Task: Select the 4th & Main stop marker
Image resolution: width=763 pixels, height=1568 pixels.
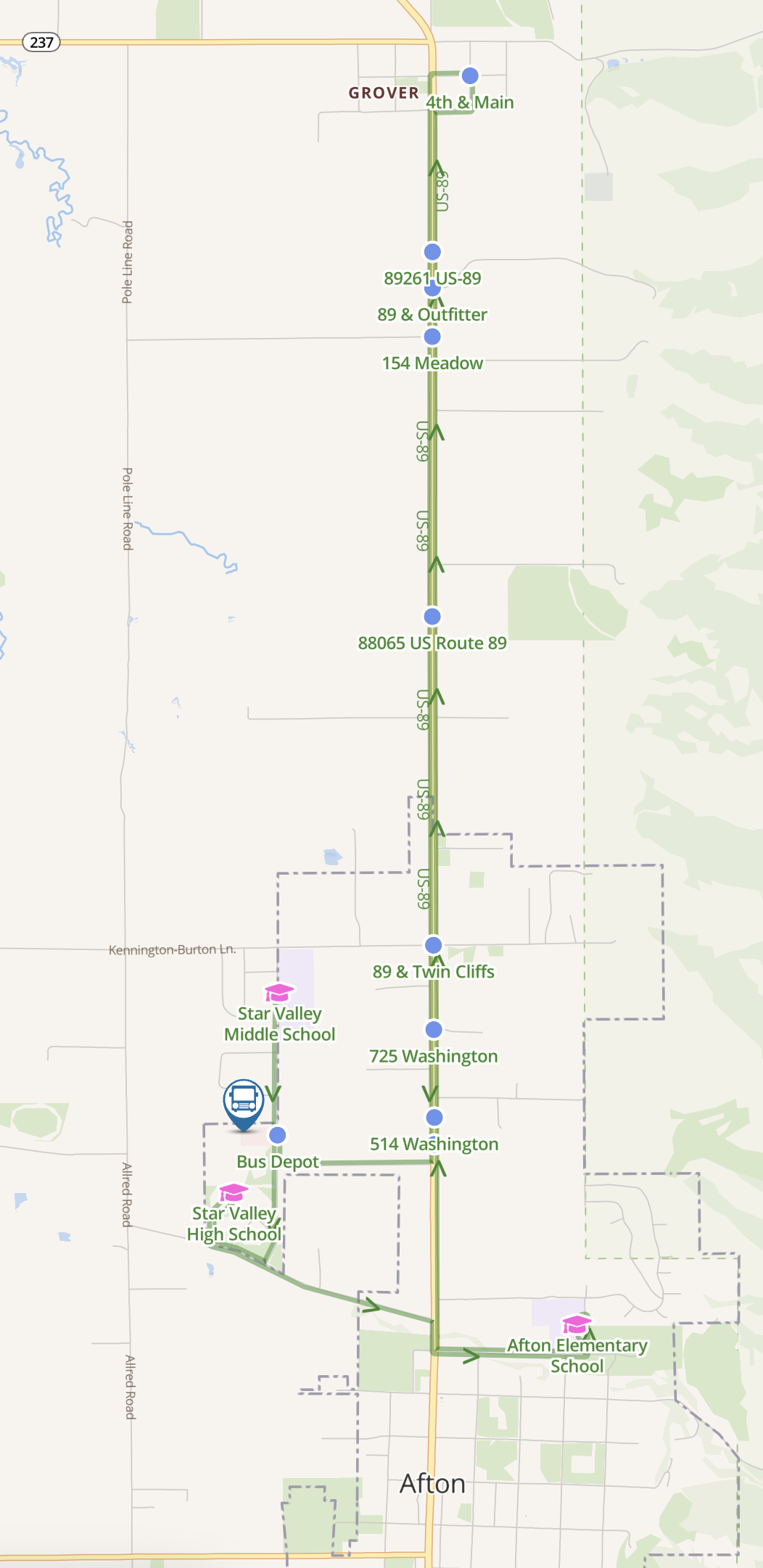Action: click(470, 75)
